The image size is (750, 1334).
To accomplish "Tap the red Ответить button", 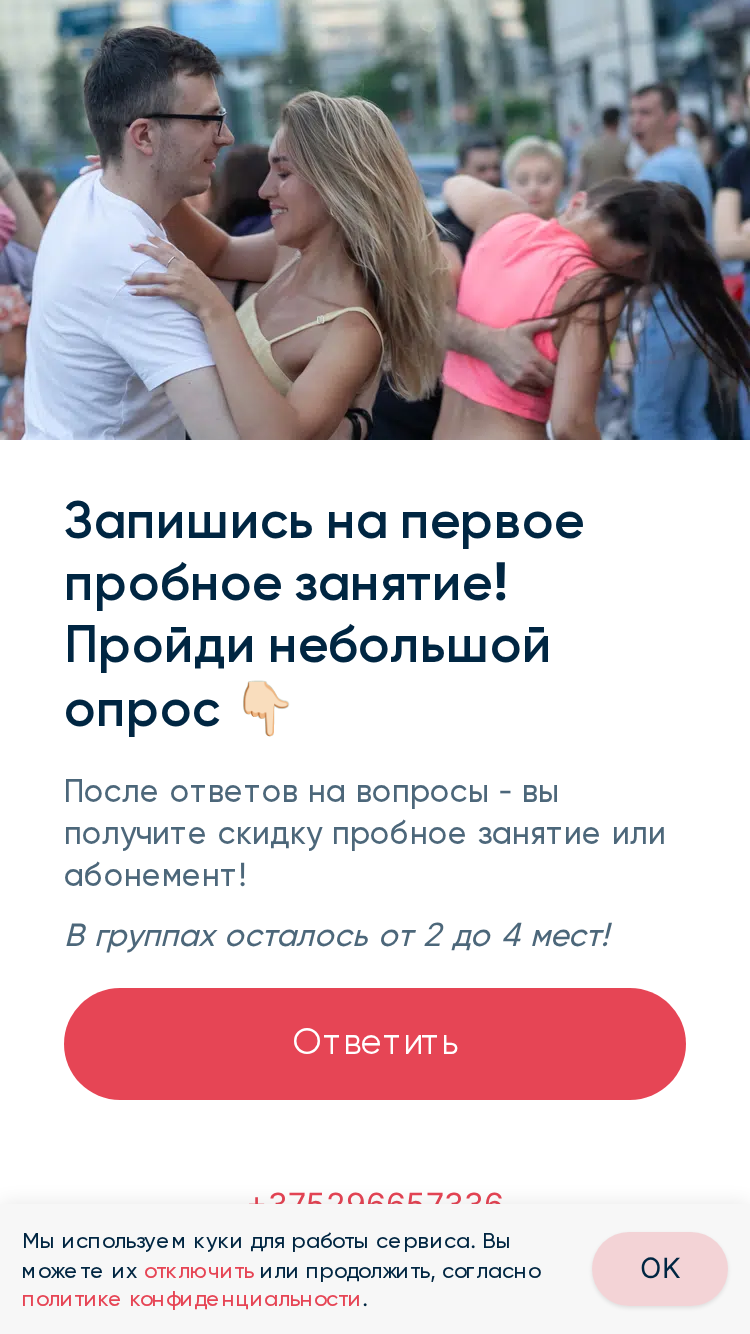I will [x=375, y=1043].
